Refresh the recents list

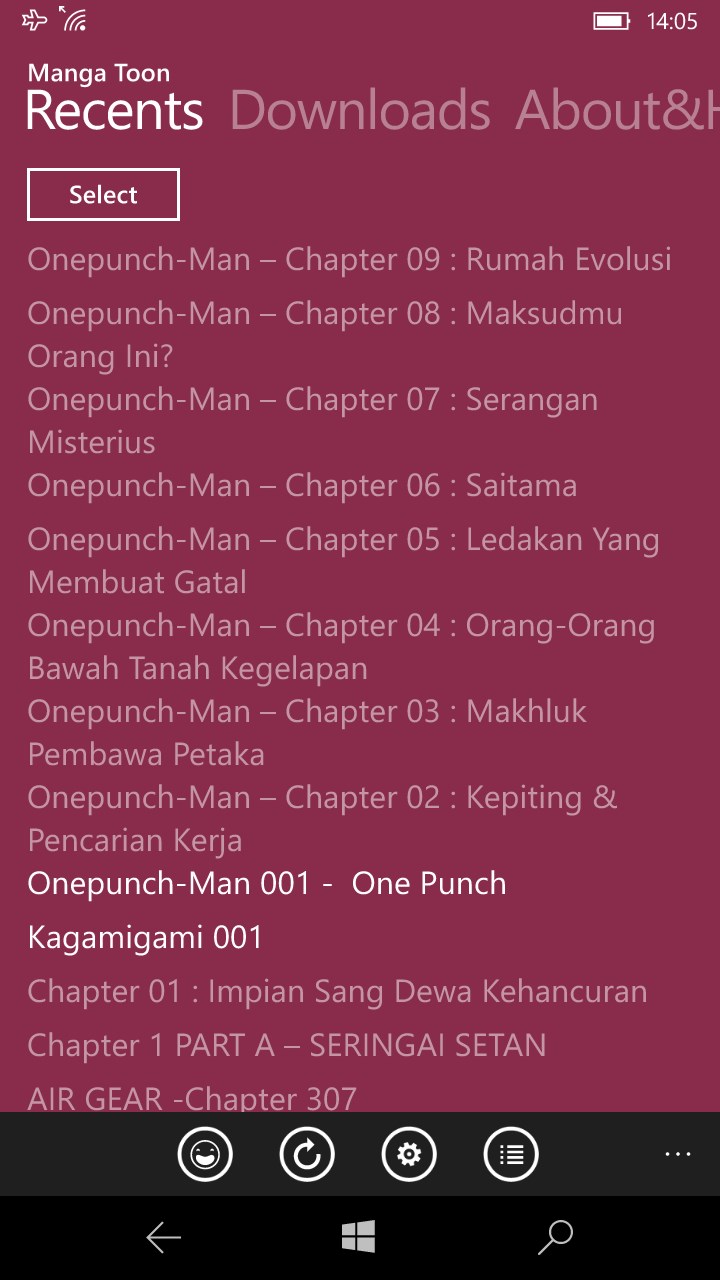307,1155
